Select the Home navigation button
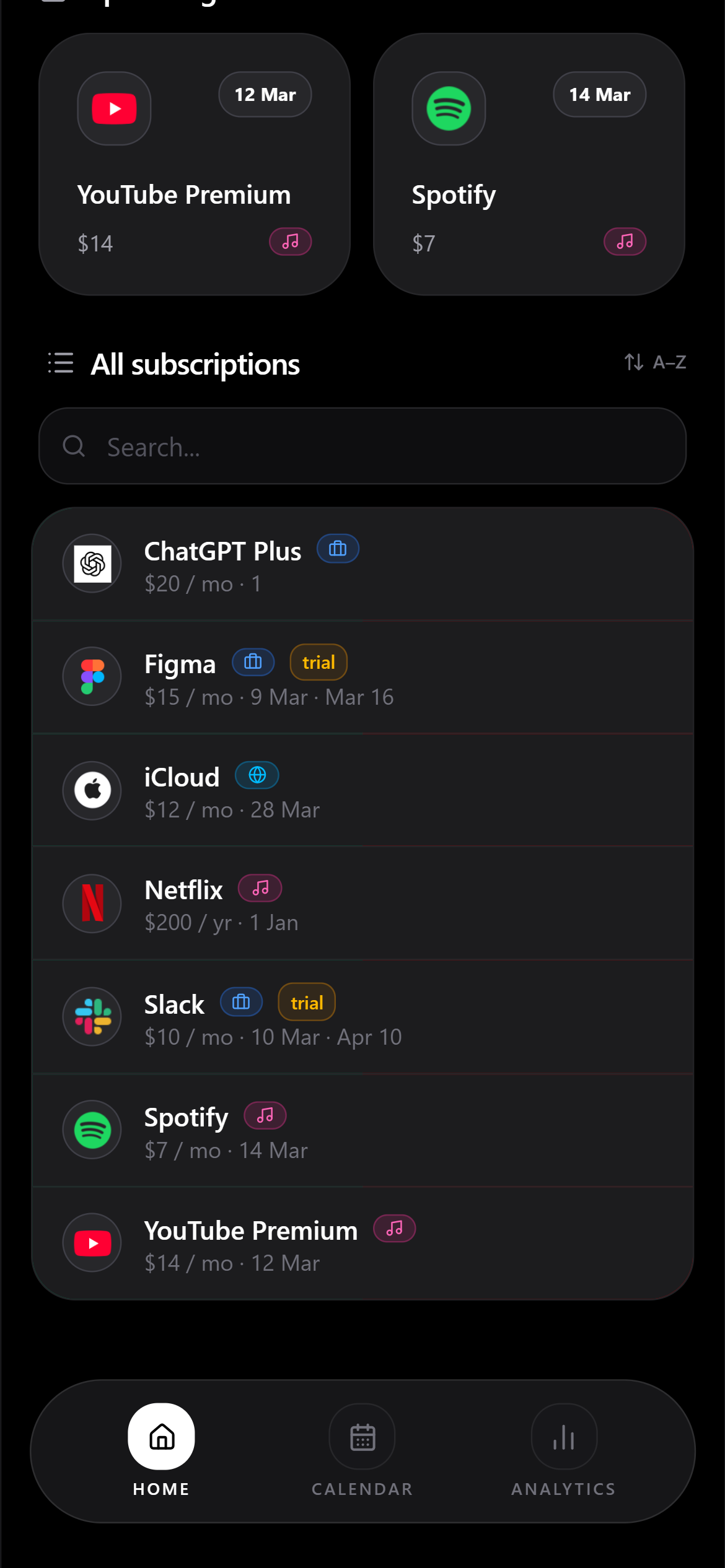Image resolution: width=725 pixels, height=1568 pixels. point(160,1450)
